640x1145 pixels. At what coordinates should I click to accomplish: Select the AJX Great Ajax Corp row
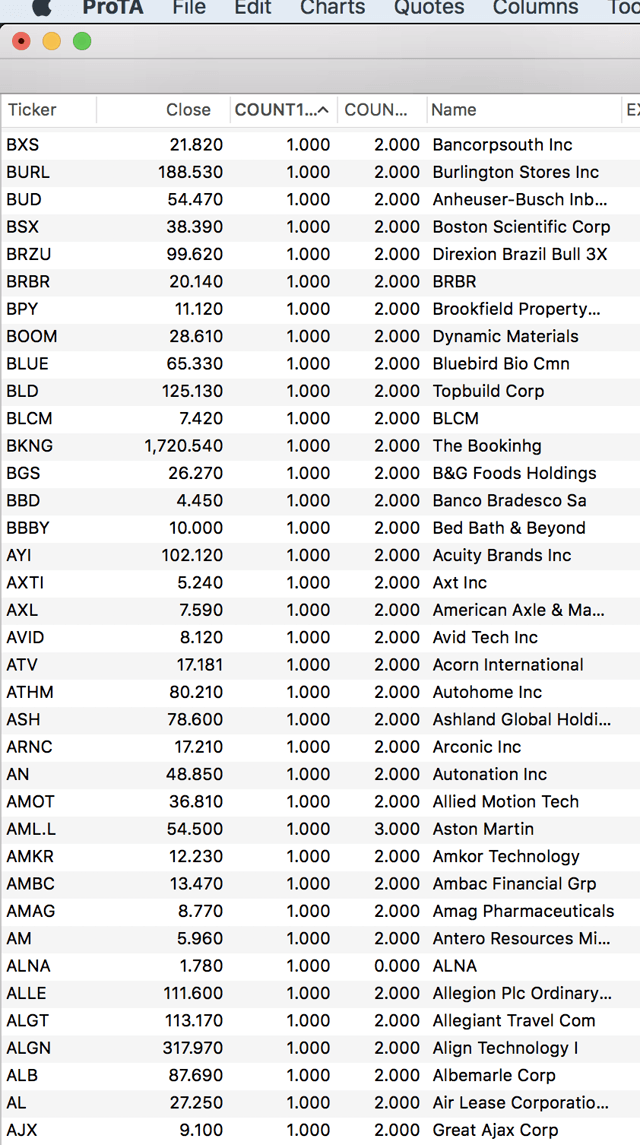point(320,1130)
